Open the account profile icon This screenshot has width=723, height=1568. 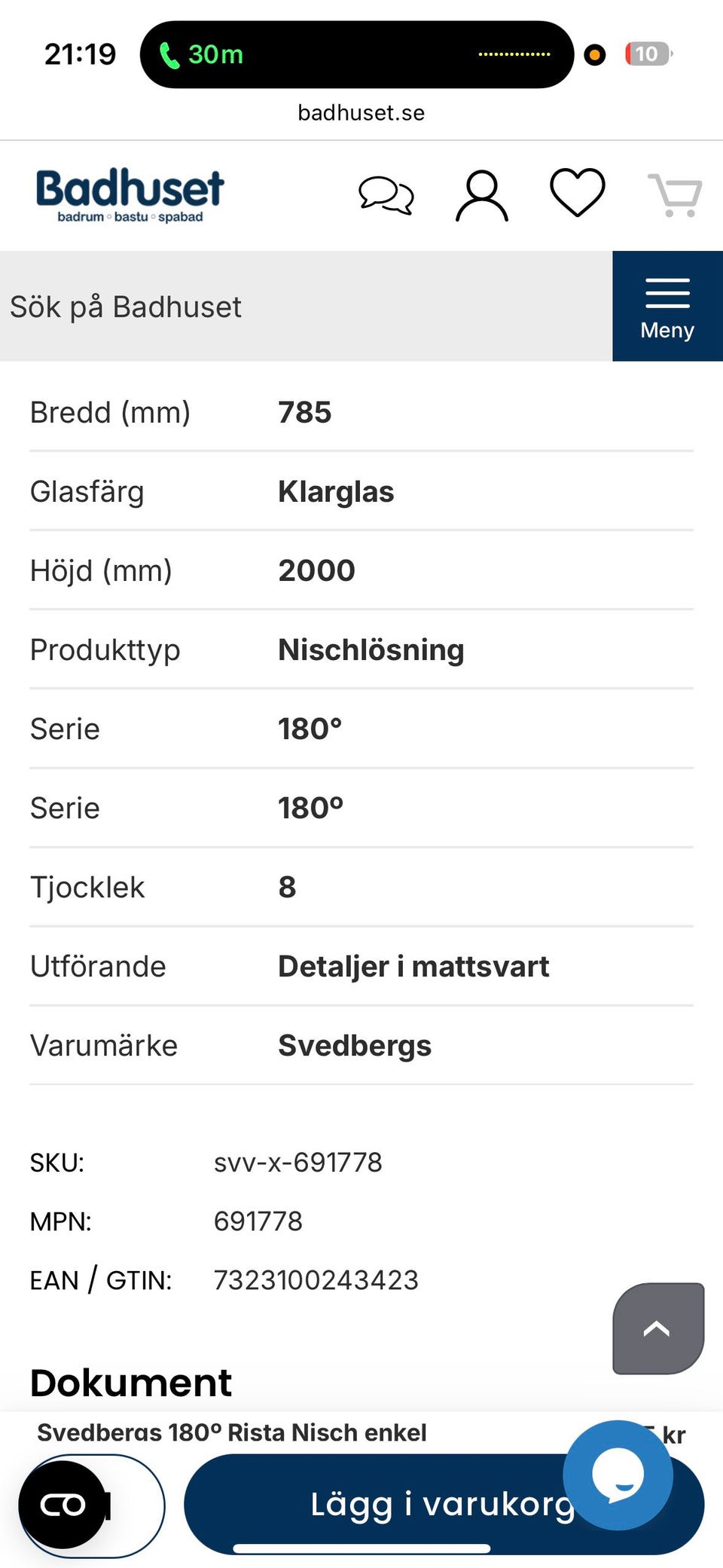[482, 194]
